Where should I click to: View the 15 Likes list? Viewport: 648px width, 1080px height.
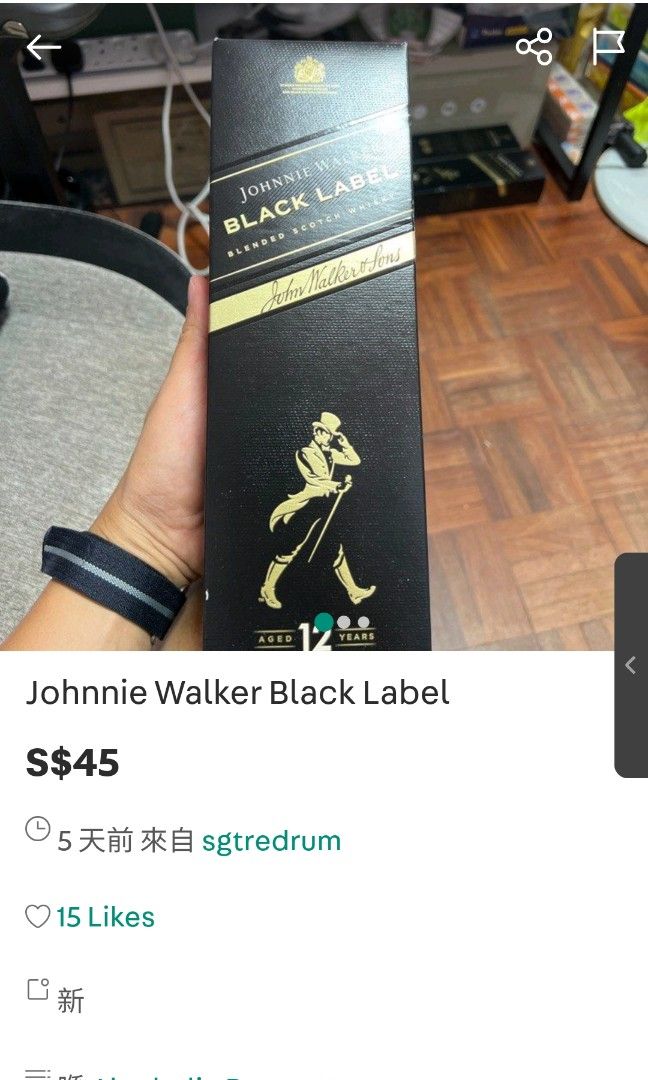(x=105, y=917)
